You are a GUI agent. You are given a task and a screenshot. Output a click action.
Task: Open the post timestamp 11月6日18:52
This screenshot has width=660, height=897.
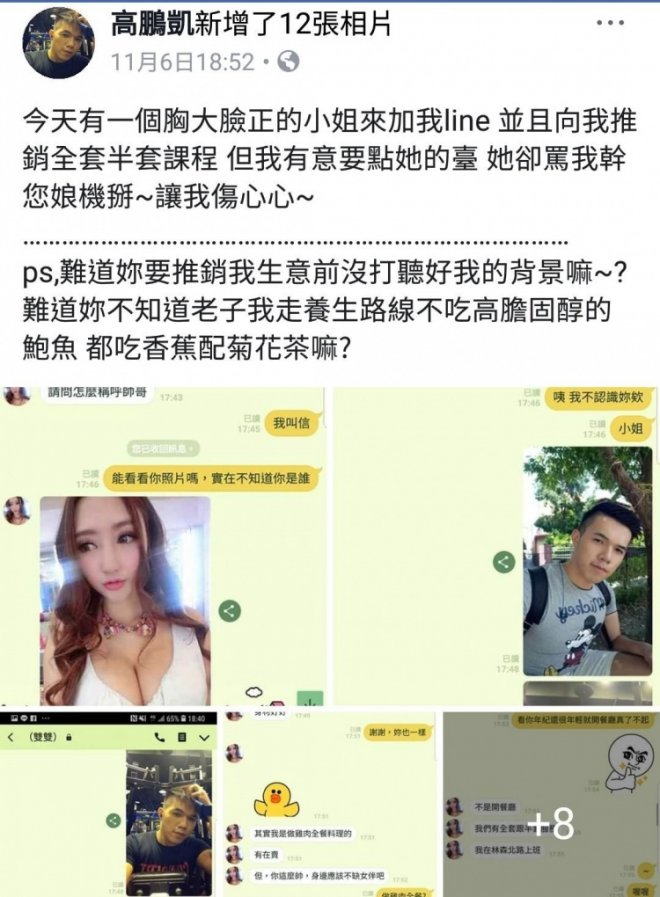(182, 62)
